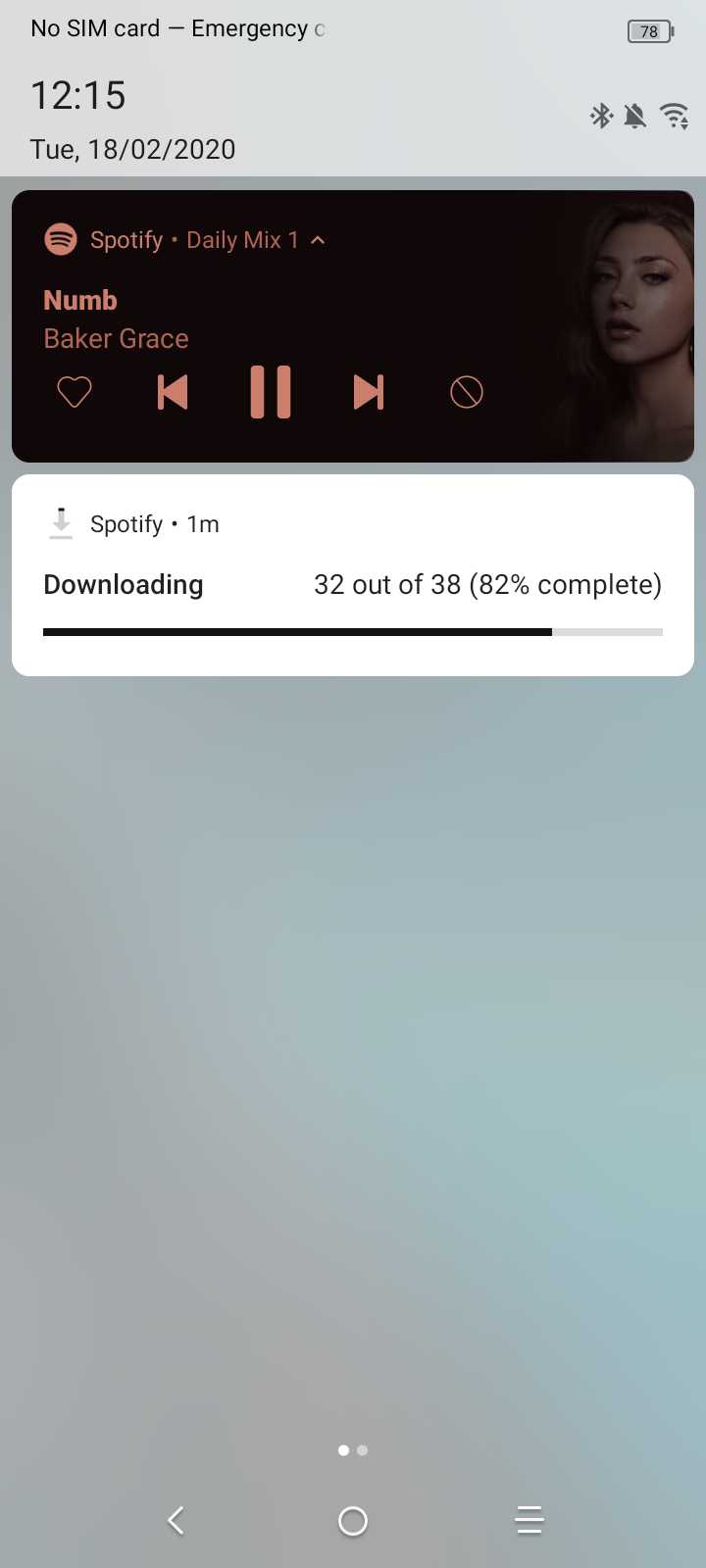This screenshot has width=706, height=1568.
Task: Hide this song with the block icon
Action: [467, 392]
